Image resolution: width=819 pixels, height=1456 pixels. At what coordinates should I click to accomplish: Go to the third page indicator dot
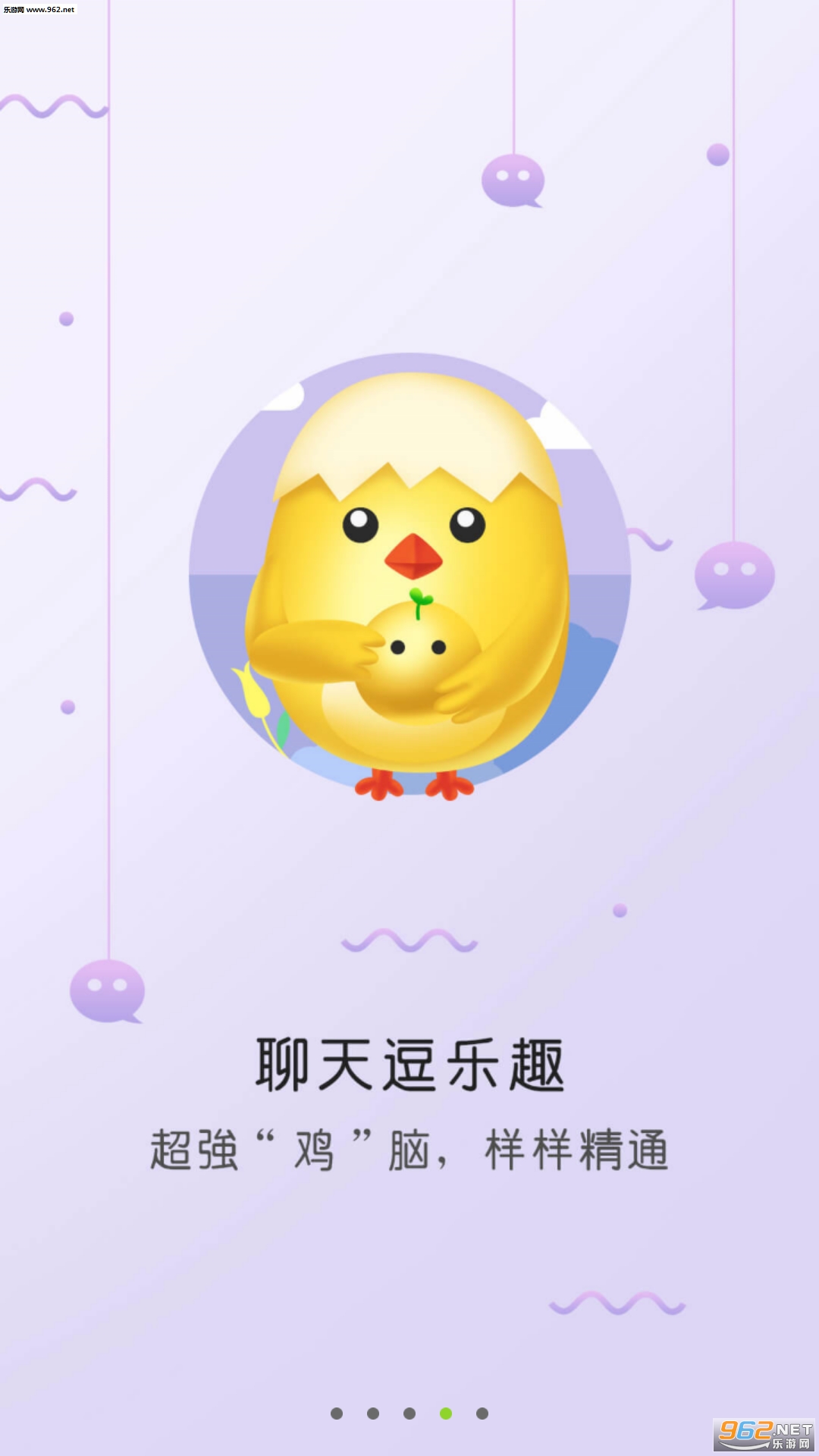click(x=409, y=1413)
